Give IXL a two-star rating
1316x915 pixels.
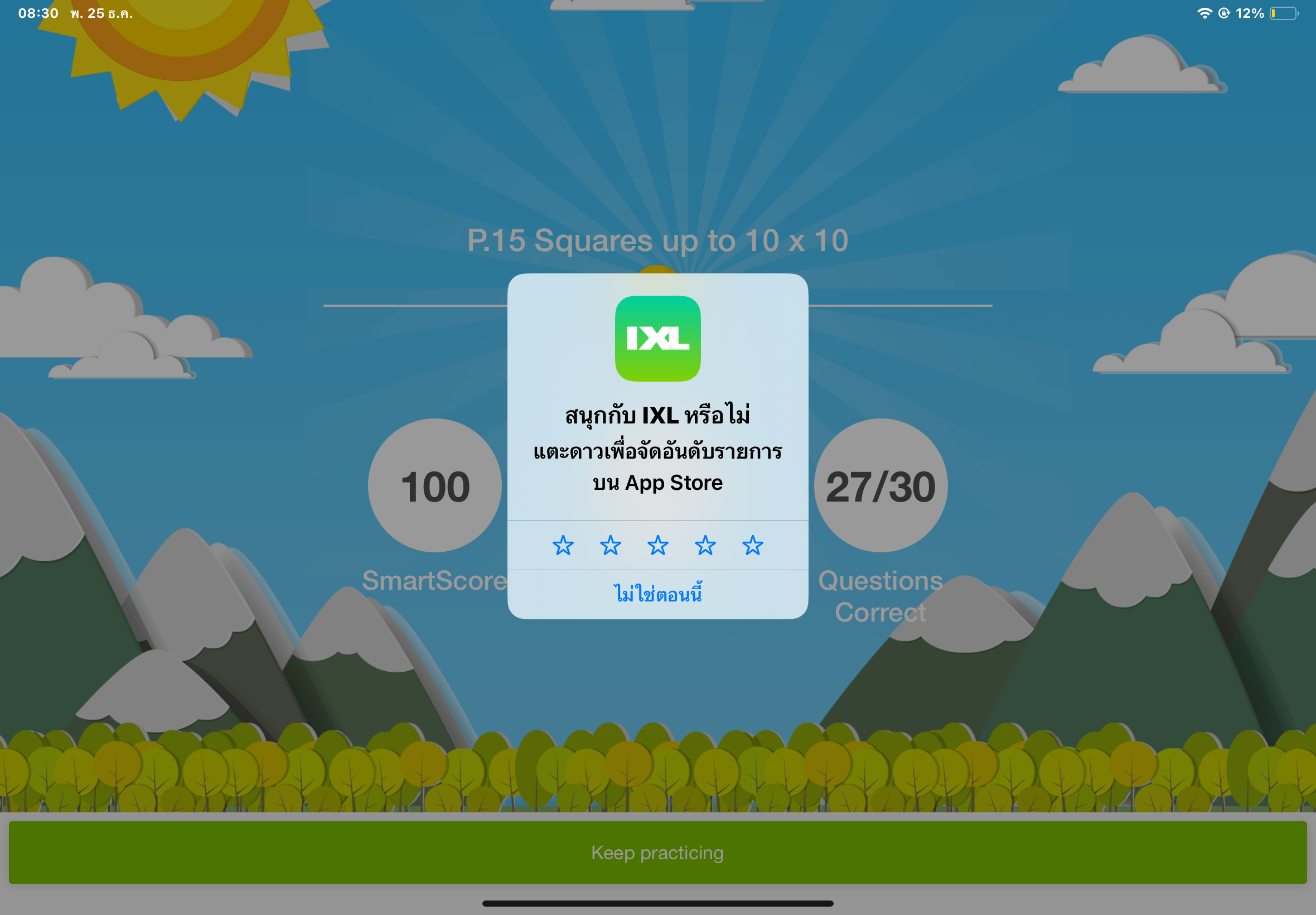610,545
